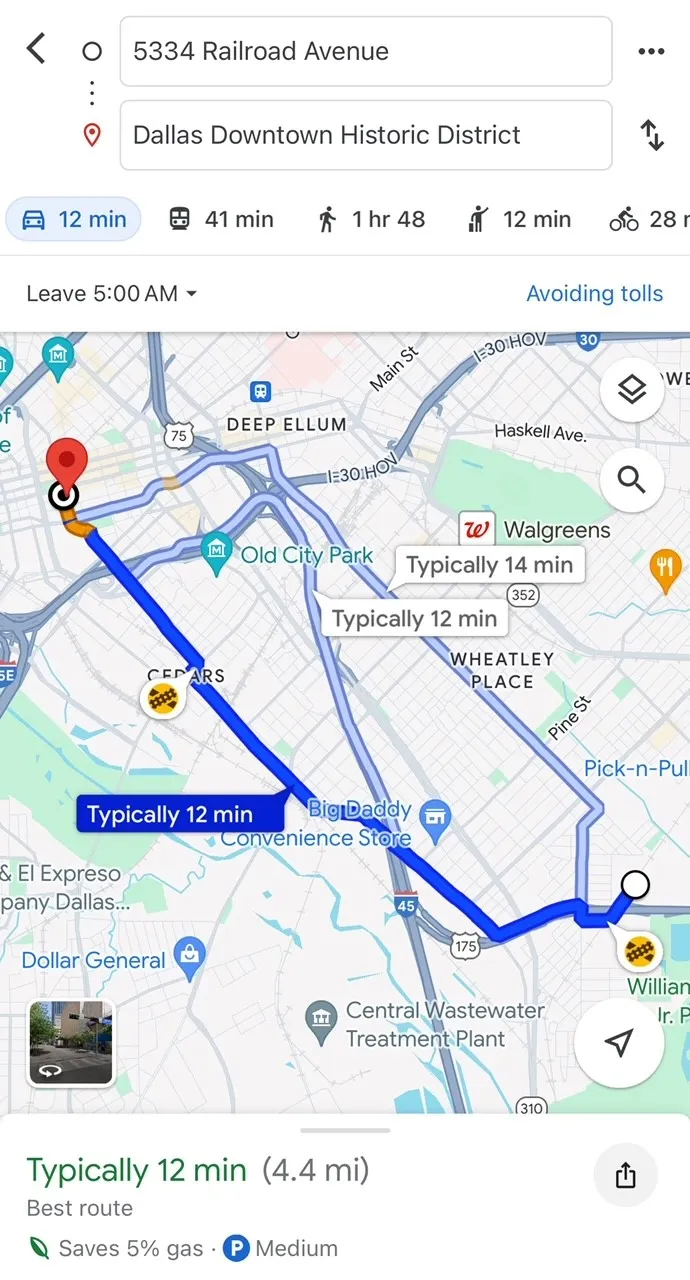Search along the route
The image size is (690, 1280).
[x=632, y=481]
